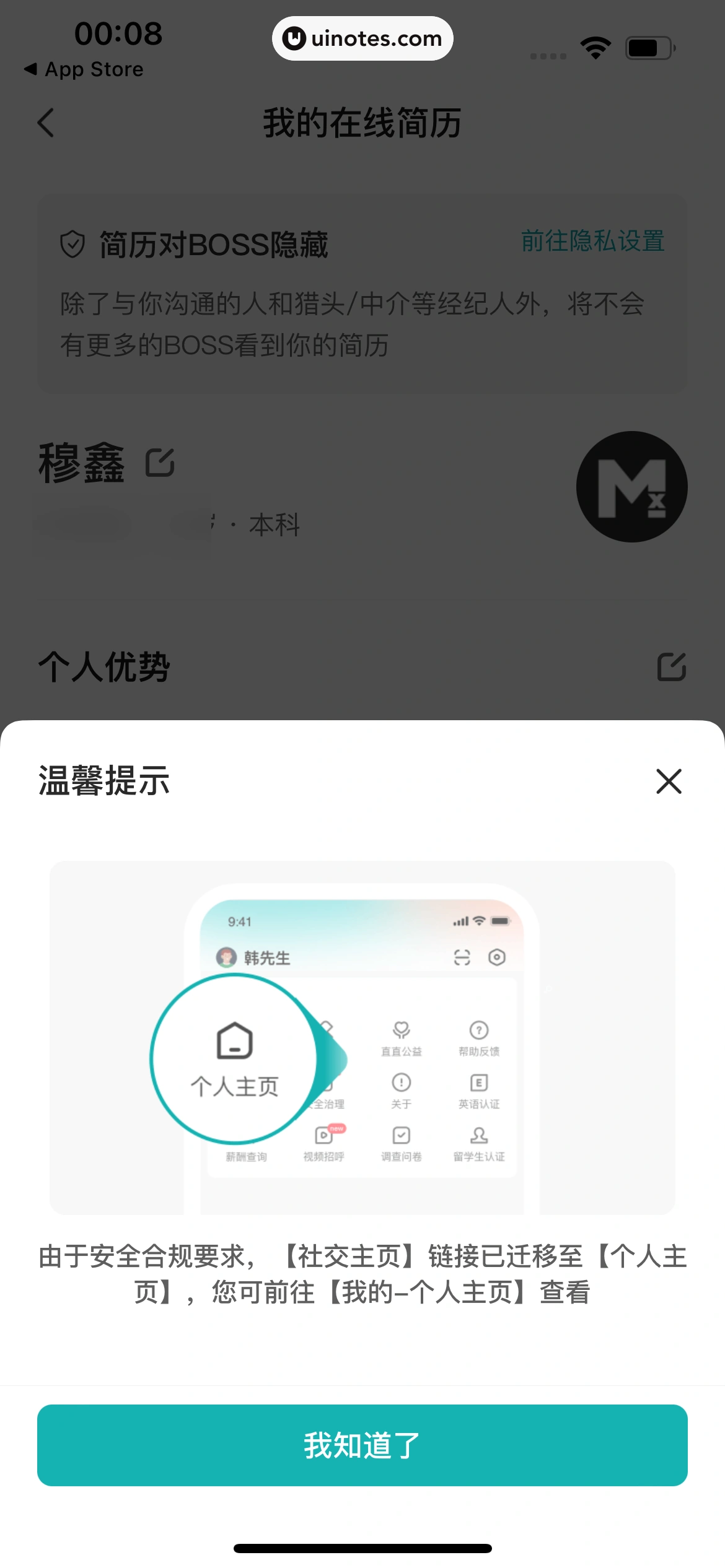This screenshot has width=725, height=1568.
Task: Edit the name with the pencil icon beside 穆鑫
Action: point(160,461)
